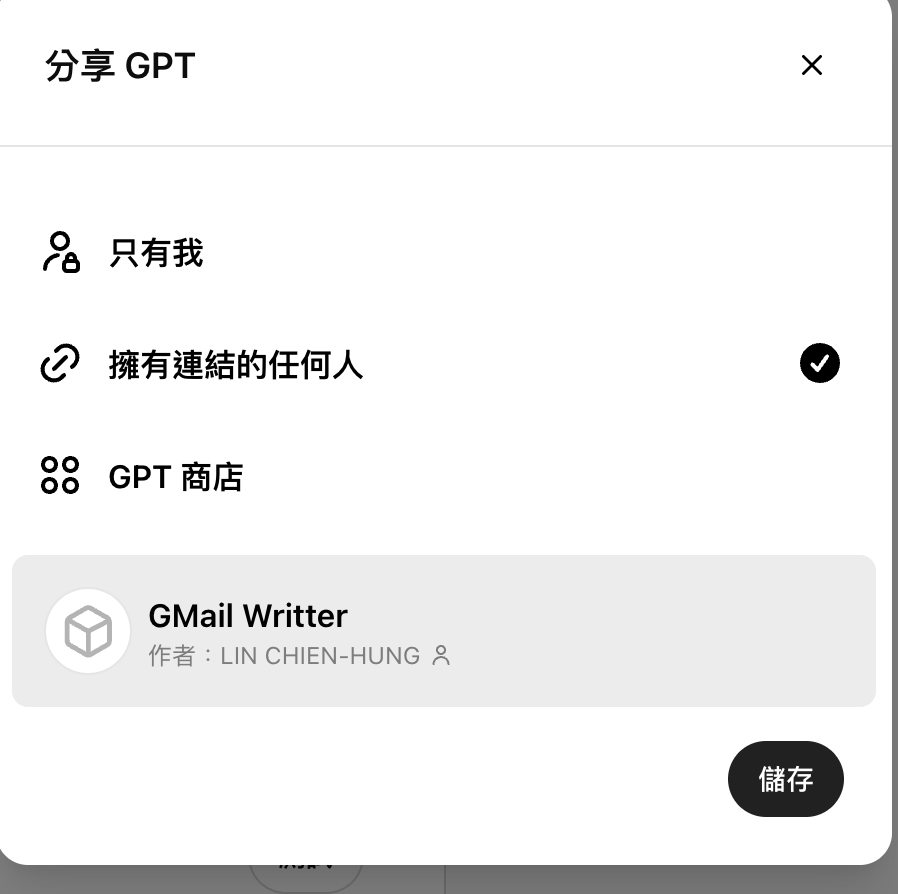The image size is (898, 894).
Task: Close the 分享 GPT dialog
Action: (x=811, y=65)
